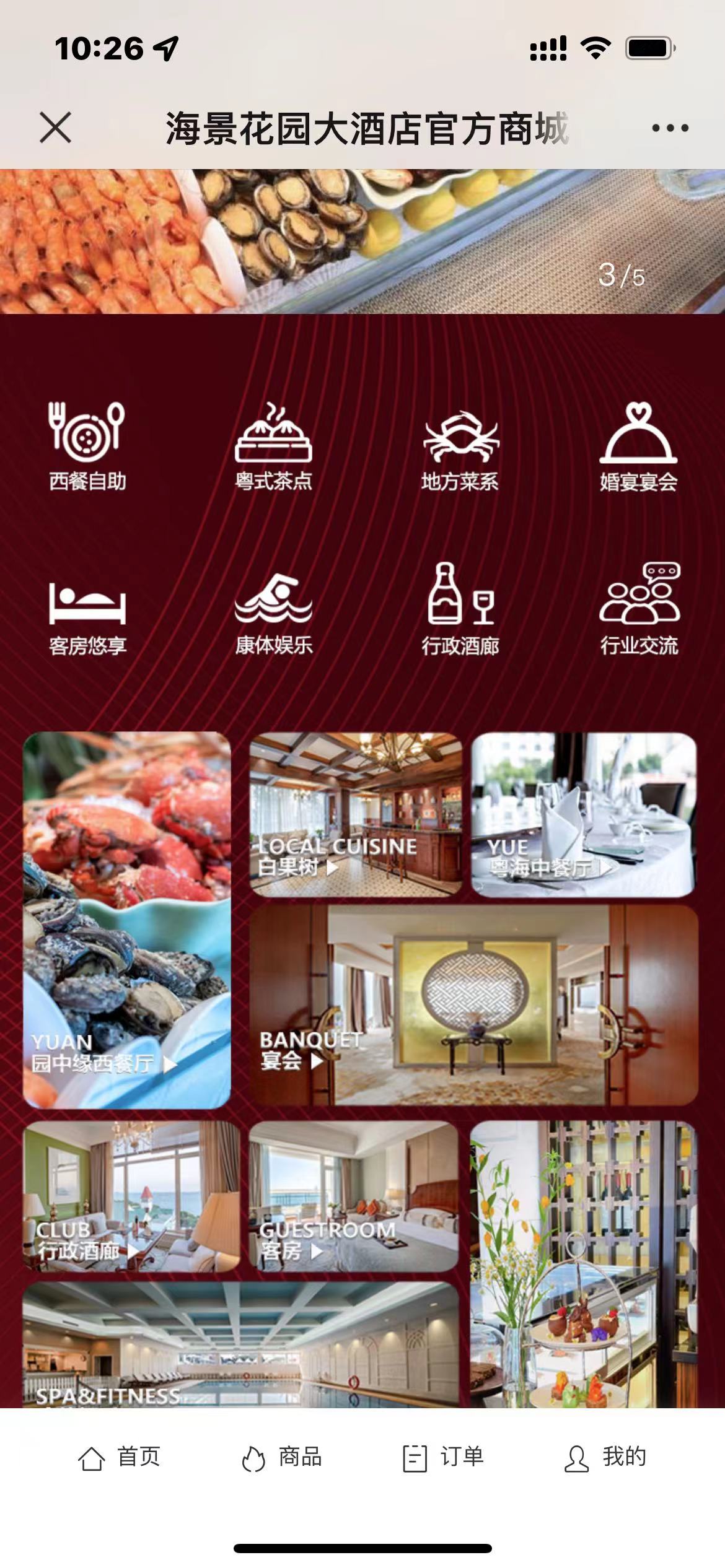
Task: View CLUB 行政酒廊 tile
Action: [131, 1196]
